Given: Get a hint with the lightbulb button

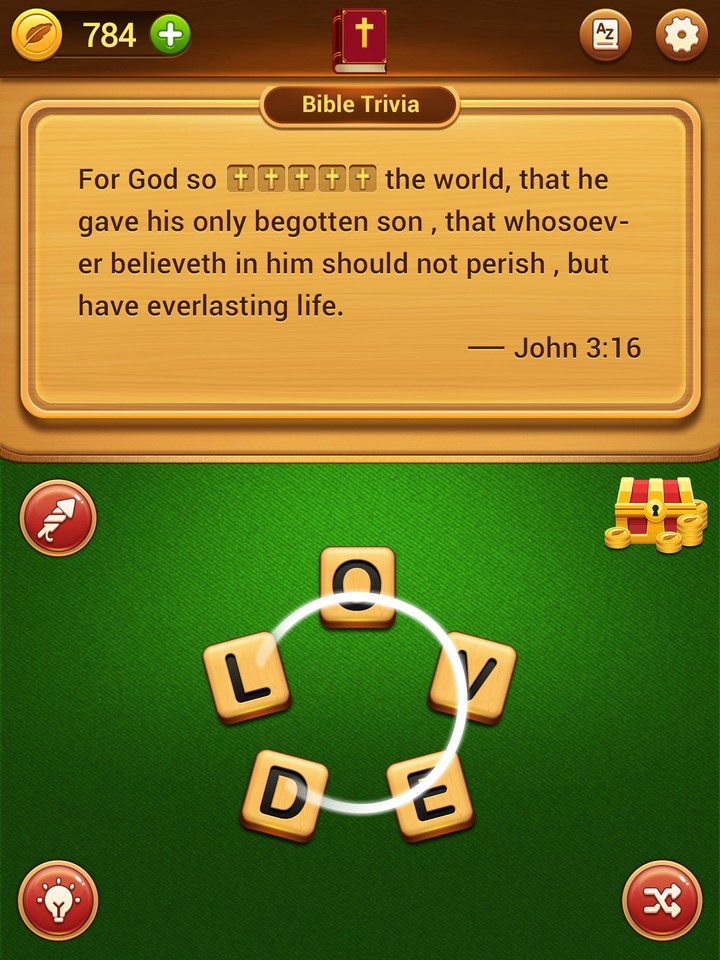Looking at the screenshot, I should click(58, 900).
